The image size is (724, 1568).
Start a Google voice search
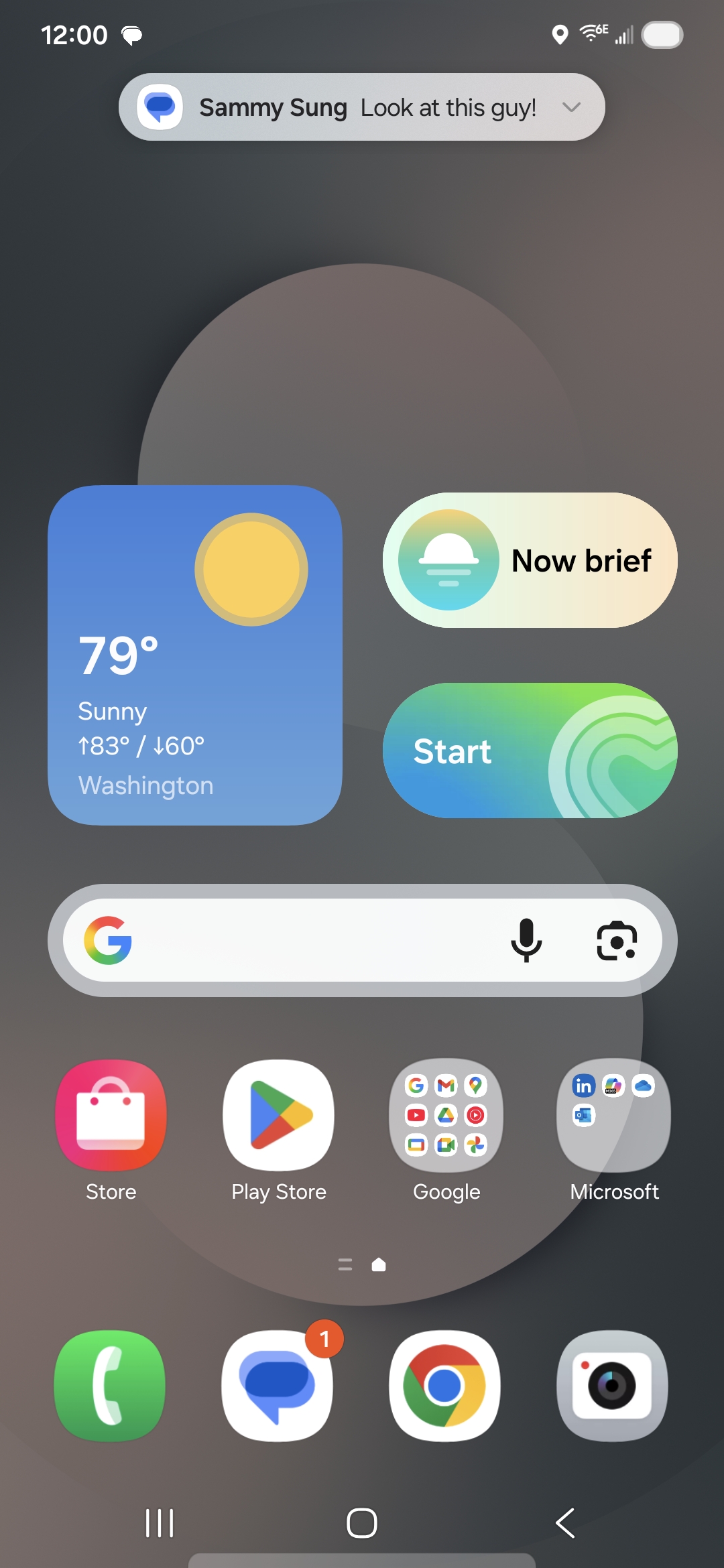pos(526,940)
